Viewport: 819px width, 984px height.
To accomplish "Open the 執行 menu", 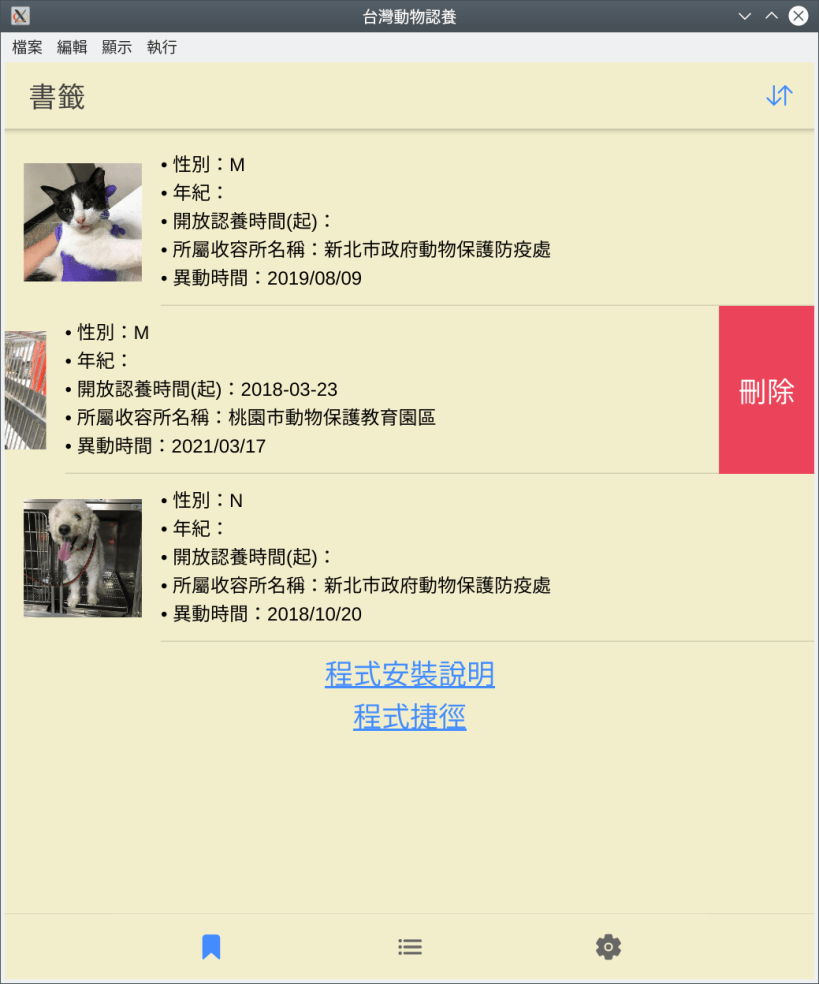I will [x=162, y=47].
